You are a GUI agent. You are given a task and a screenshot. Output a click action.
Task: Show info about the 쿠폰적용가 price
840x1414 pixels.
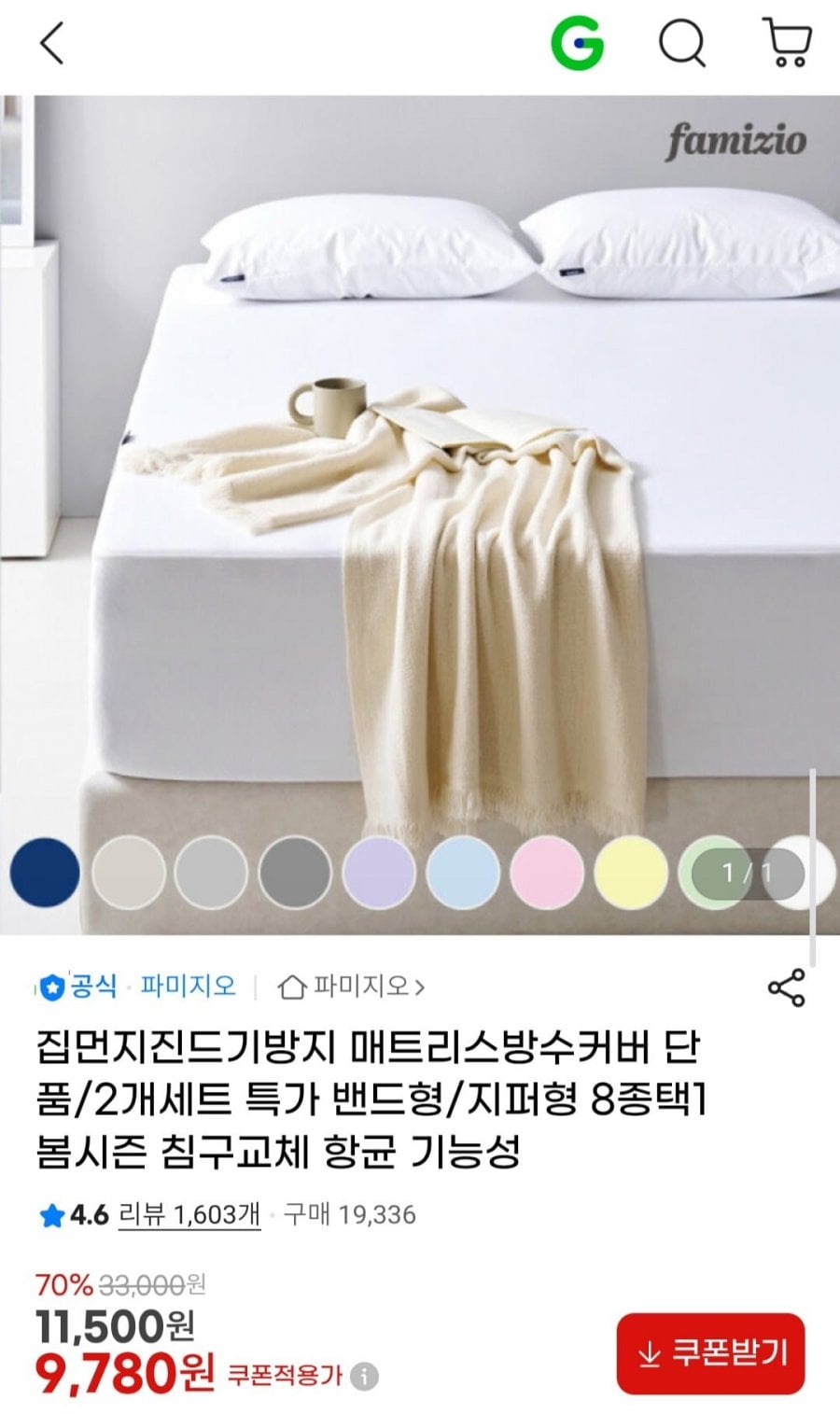(x=367, y=1376)
